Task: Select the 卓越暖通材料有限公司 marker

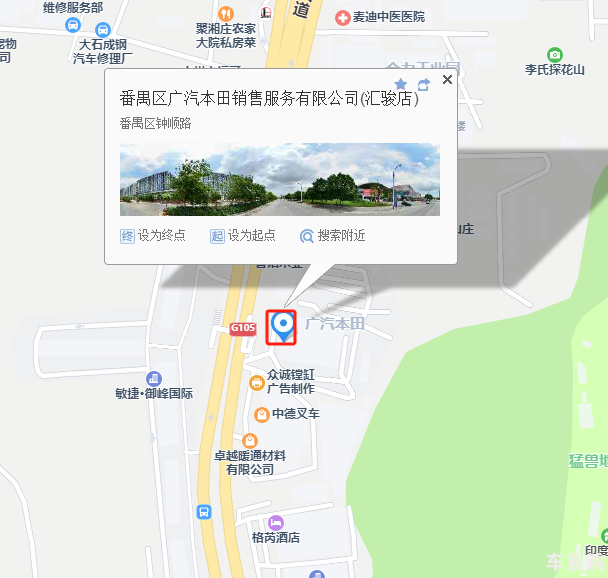Action: pos(250,440)
